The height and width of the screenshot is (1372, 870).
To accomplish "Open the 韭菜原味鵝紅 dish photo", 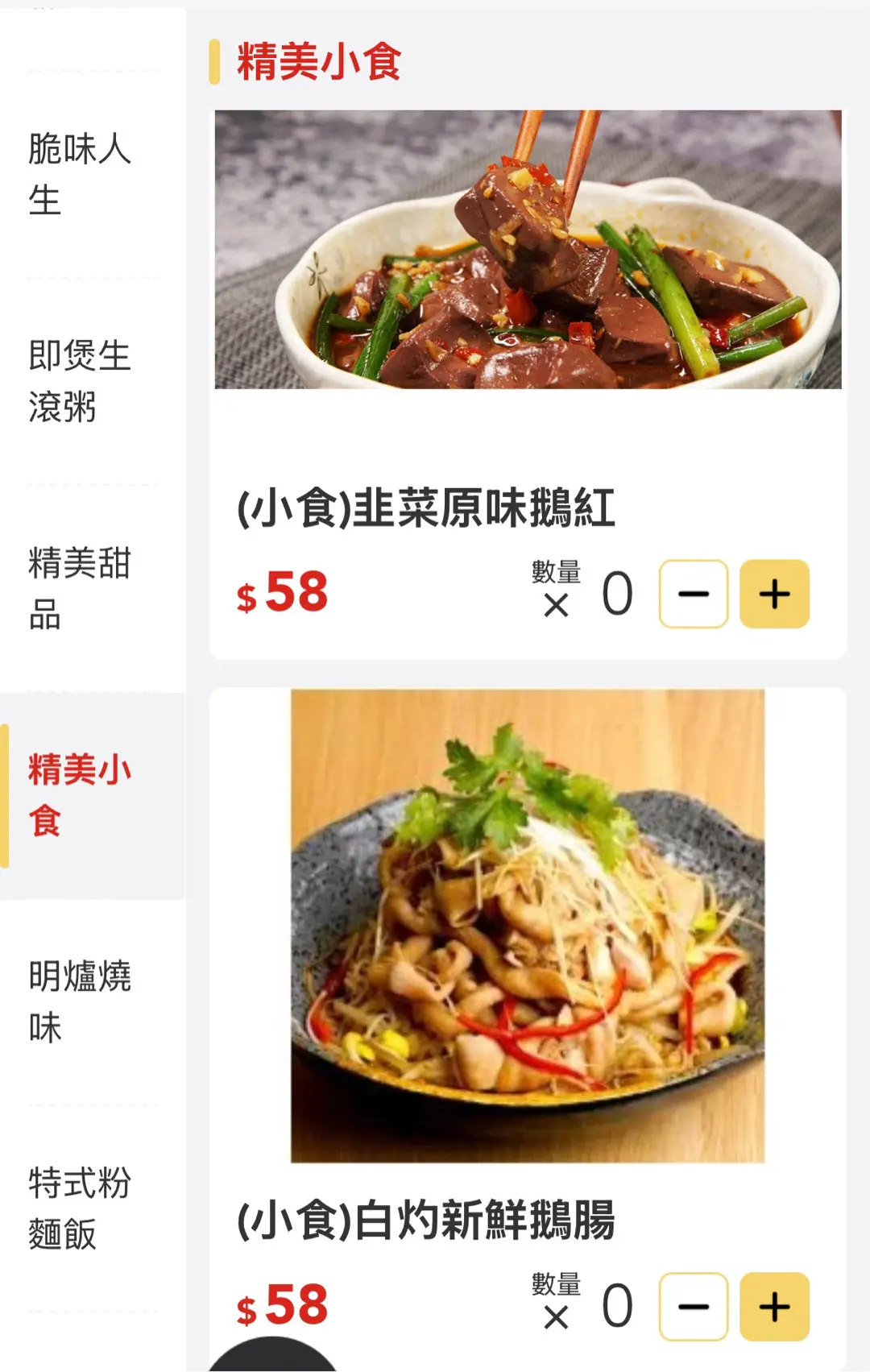I will [528, 250].
